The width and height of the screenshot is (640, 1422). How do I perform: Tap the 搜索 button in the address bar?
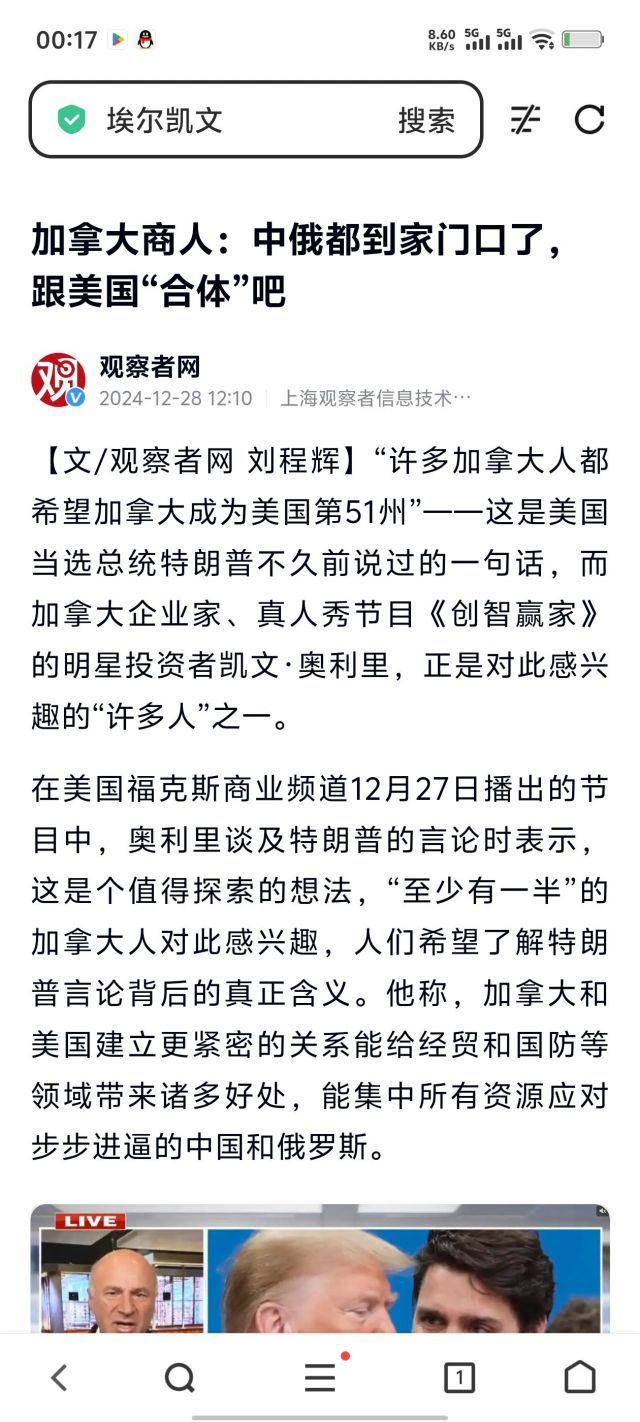[x=426, y=121]
